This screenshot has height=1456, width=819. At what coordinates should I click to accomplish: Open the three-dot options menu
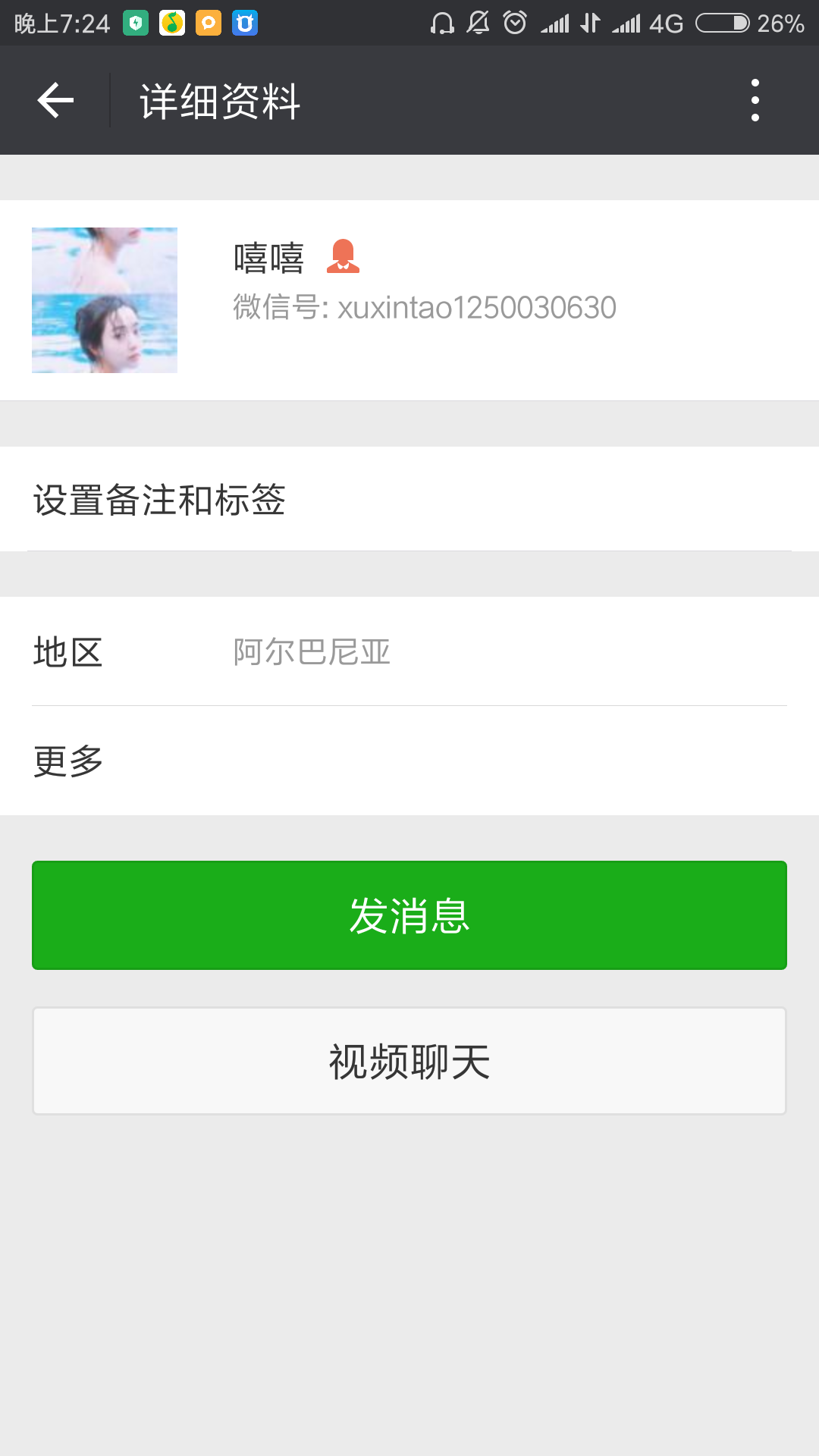tap(754, 100)
